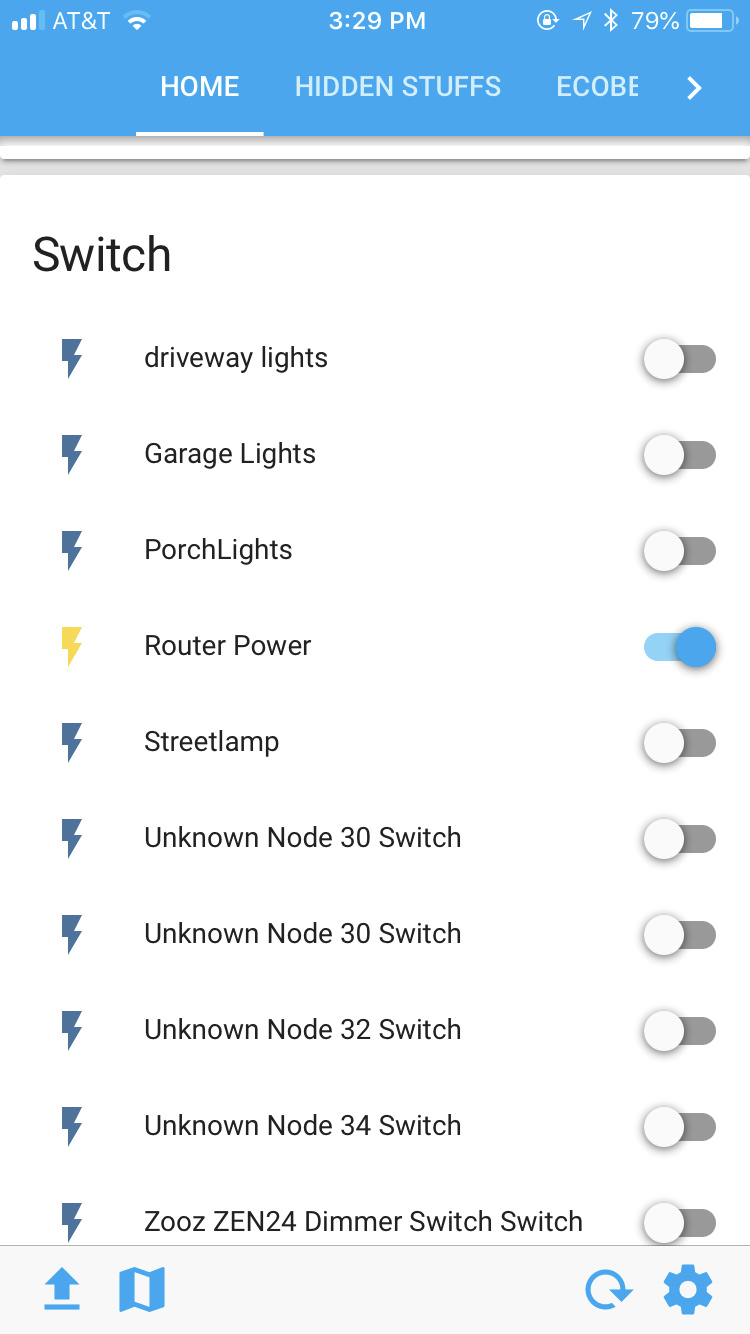Click the Zooz ZEN24 Dimmer lightning icon

click(x=70, y=1222)
